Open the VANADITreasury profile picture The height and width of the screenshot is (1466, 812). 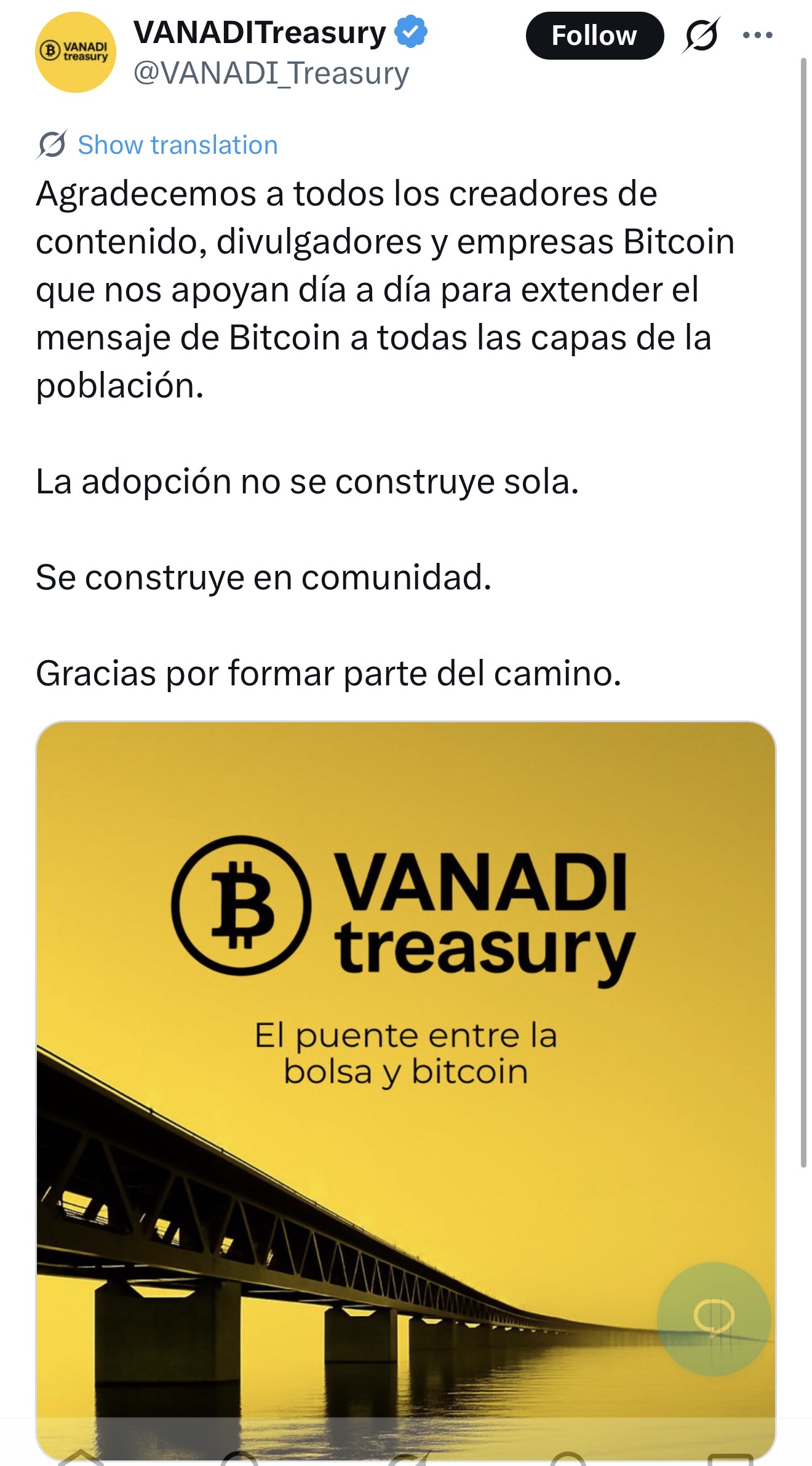[76, 52]
